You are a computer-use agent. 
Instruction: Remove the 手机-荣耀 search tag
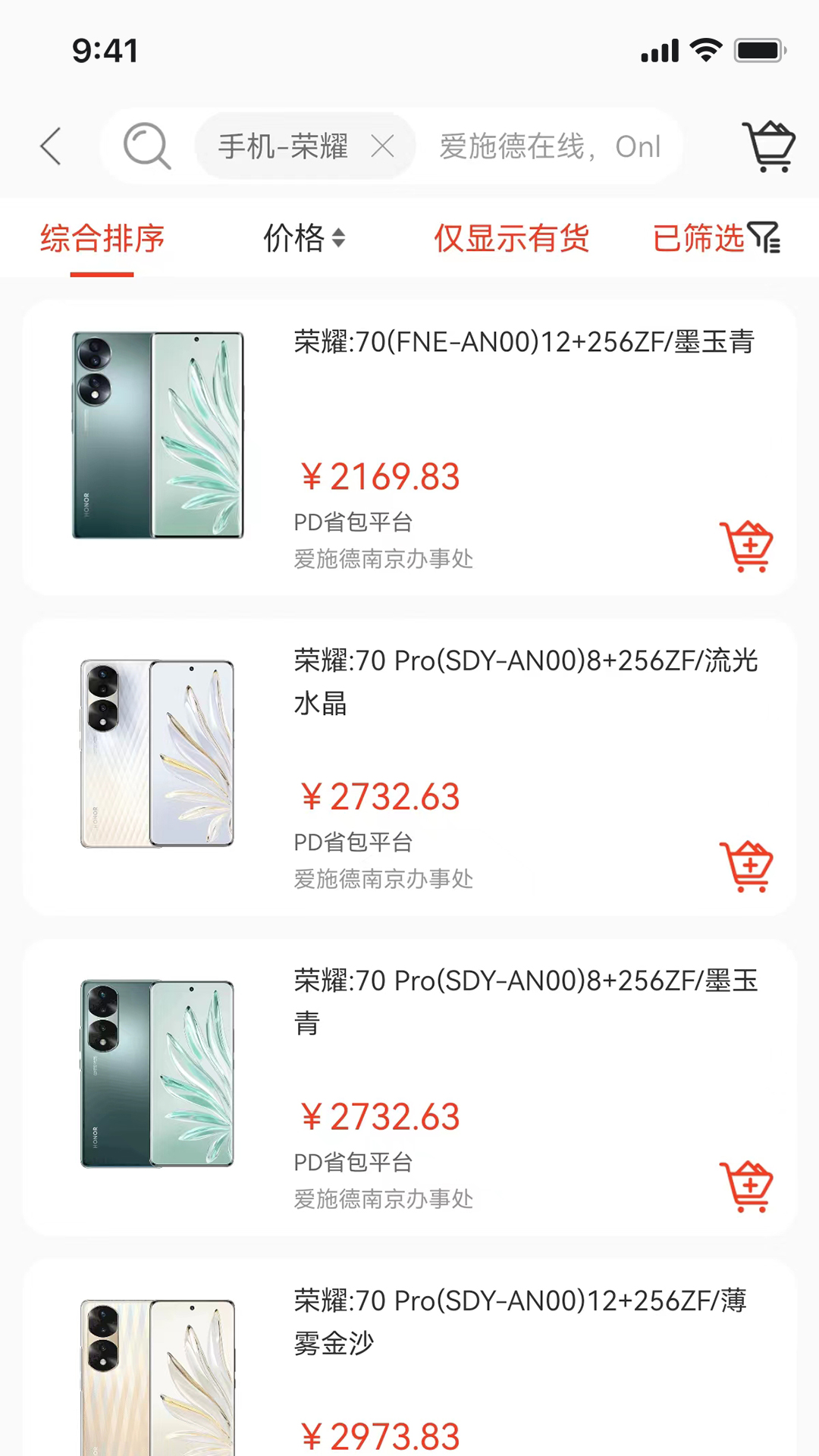pyautogui.click(x=384, y=146)
